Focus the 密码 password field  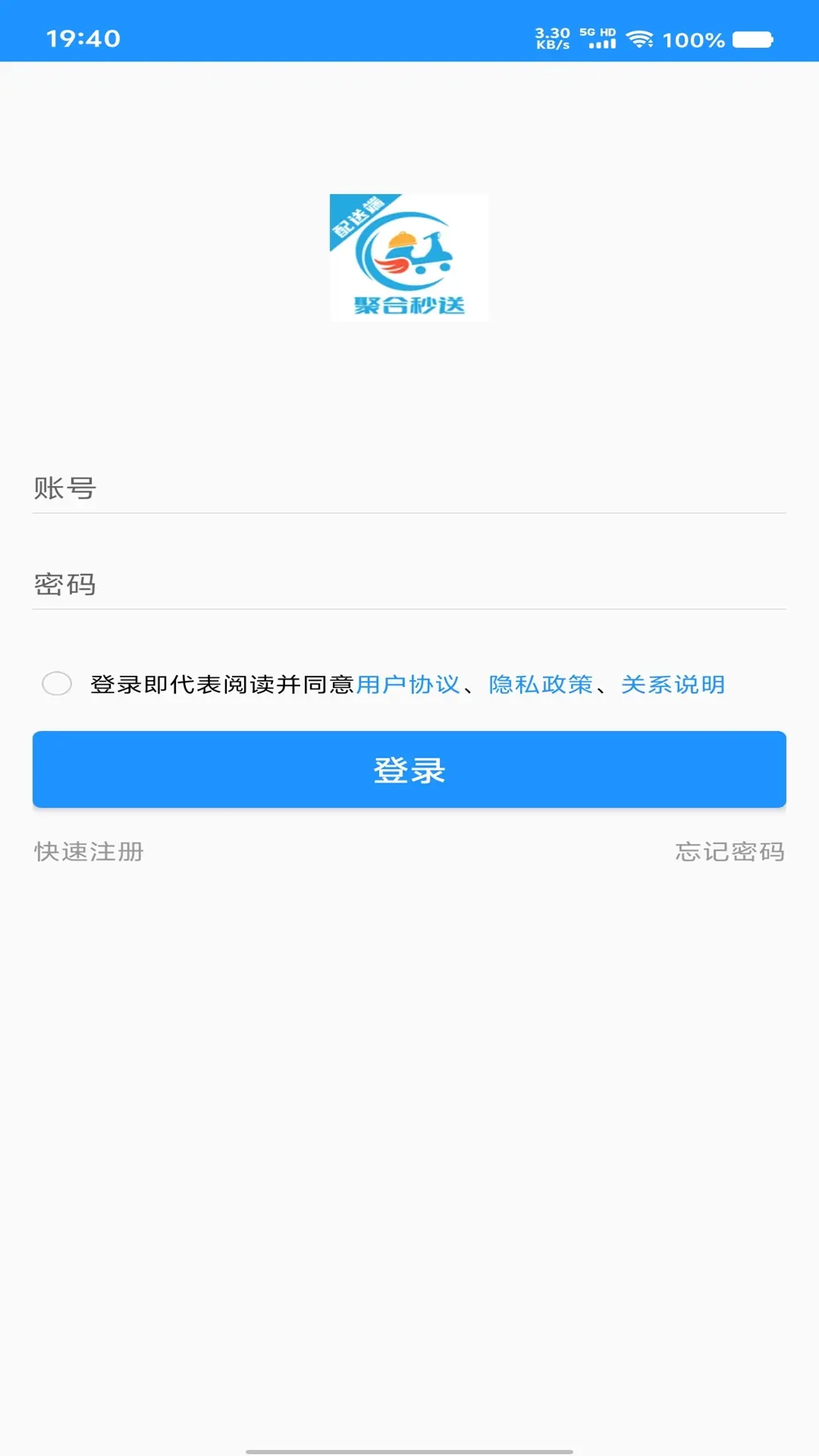(409, 584)
